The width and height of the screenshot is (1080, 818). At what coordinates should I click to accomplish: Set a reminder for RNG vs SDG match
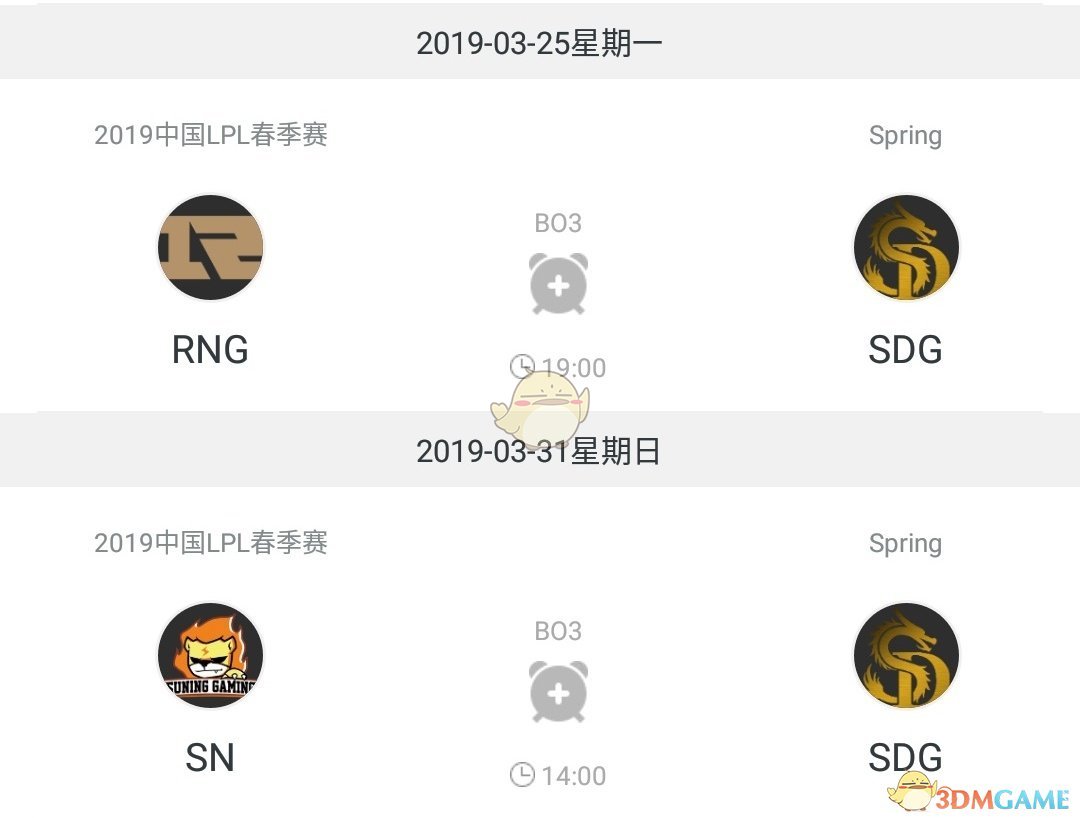click(558, 285)
